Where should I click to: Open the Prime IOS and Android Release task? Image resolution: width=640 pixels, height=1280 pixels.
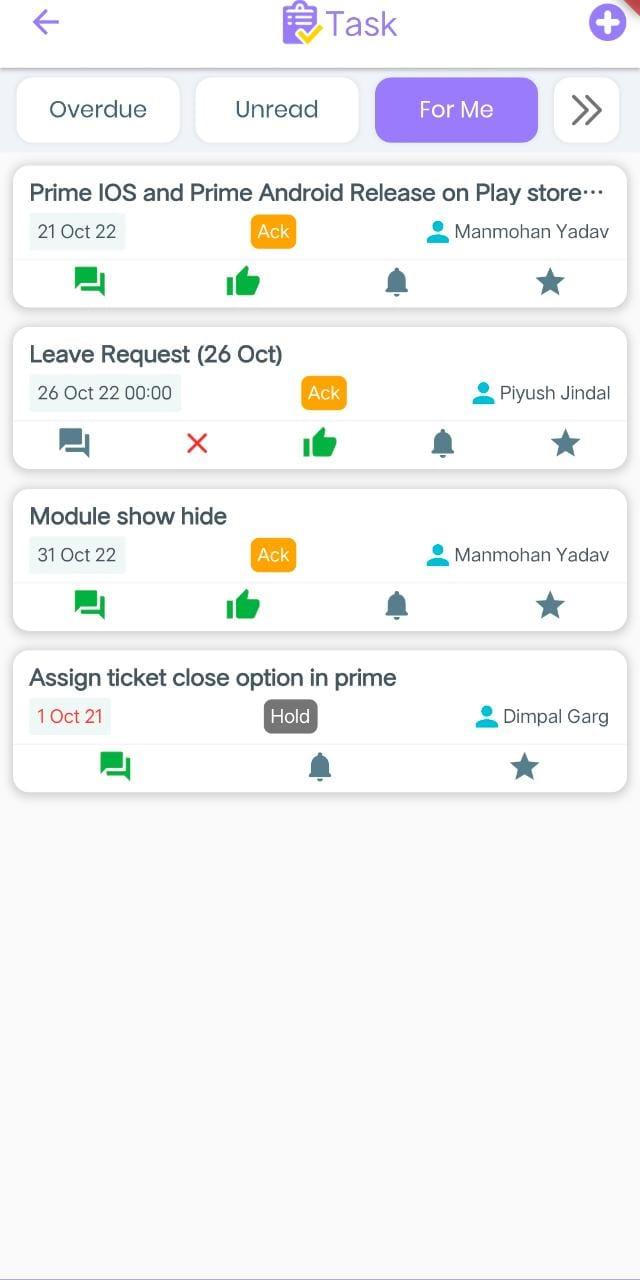[317, 193]
